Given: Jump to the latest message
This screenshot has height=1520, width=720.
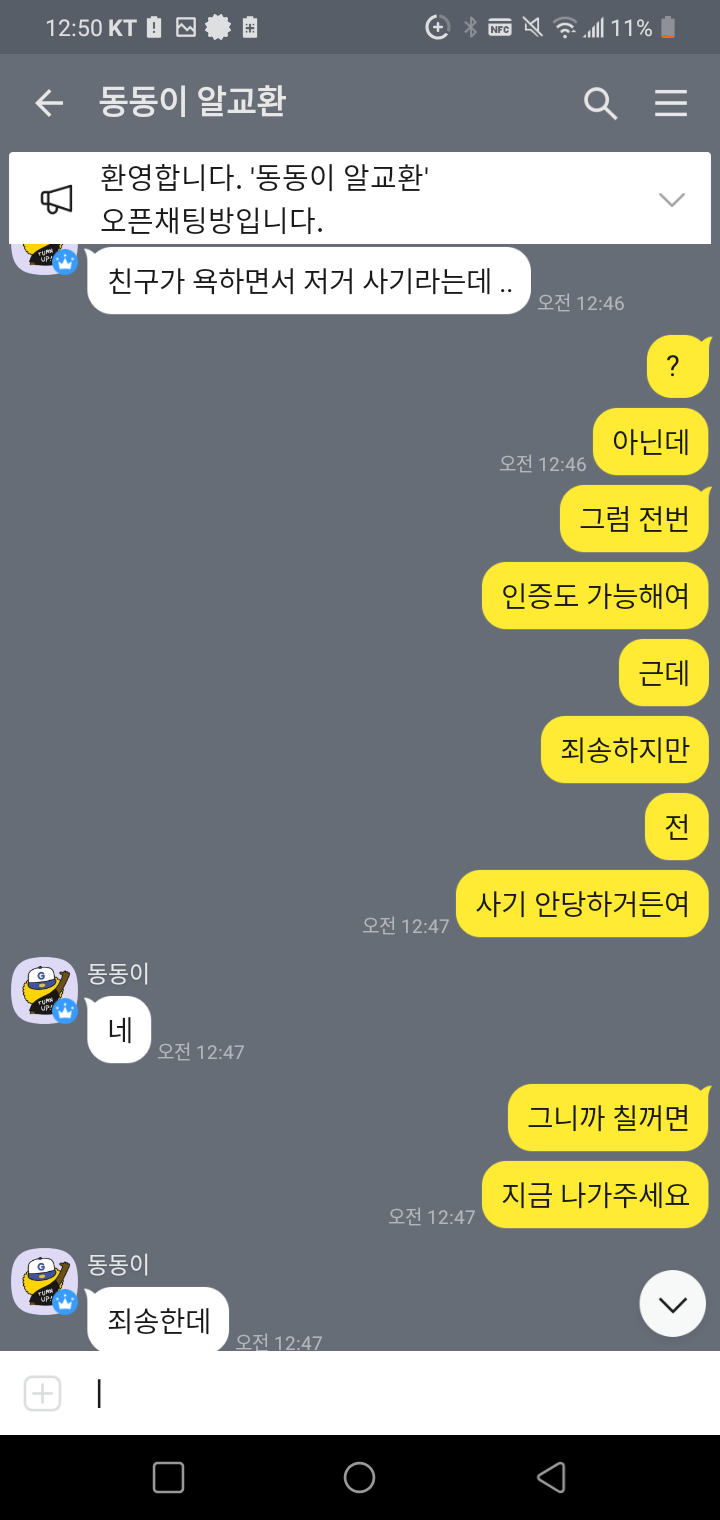Looking at the screenshot, I should click(x=672, y=1303).
